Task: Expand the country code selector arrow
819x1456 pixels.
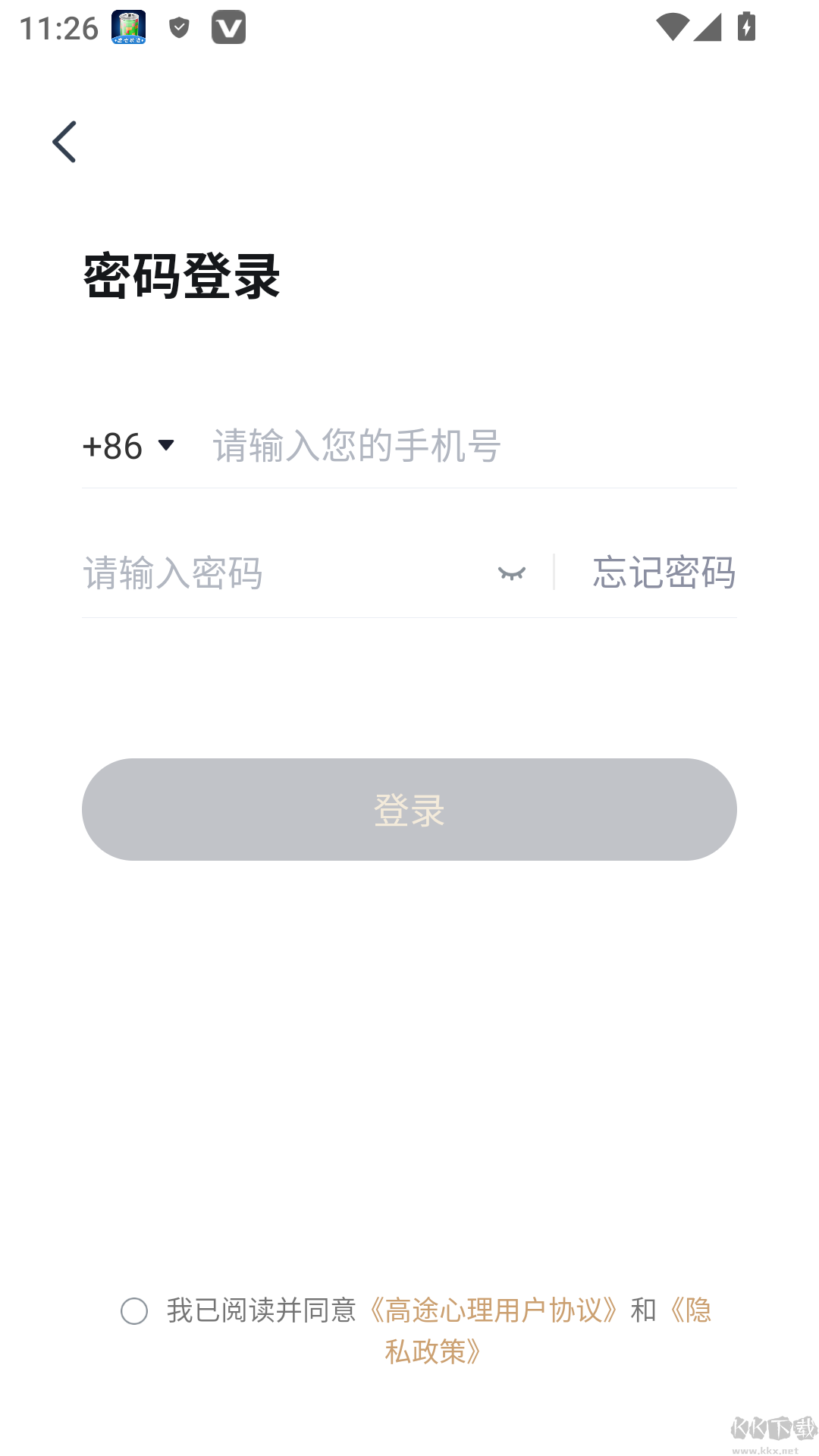Action: [x=165, y=447]
